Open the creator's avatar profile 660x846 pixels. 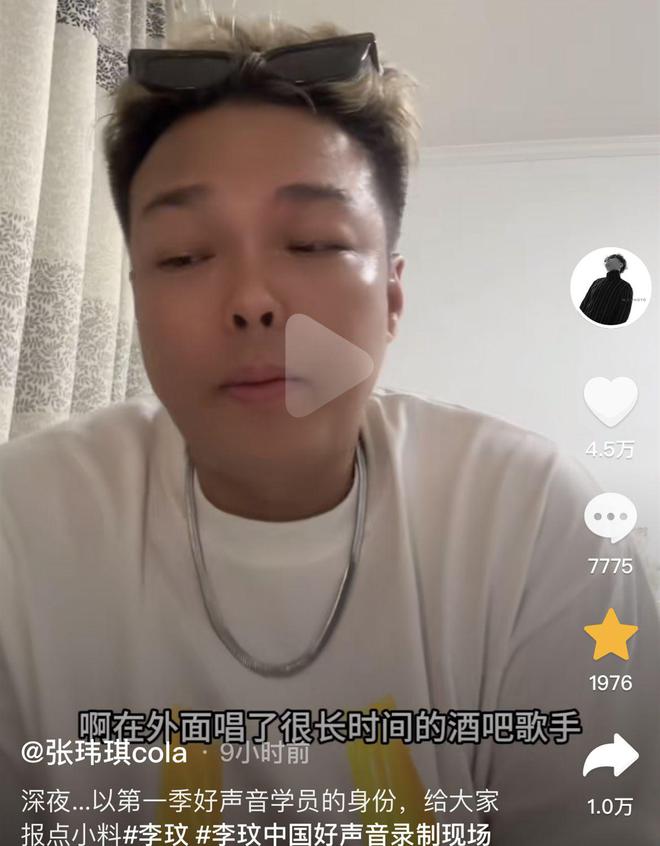pos(610,287)
